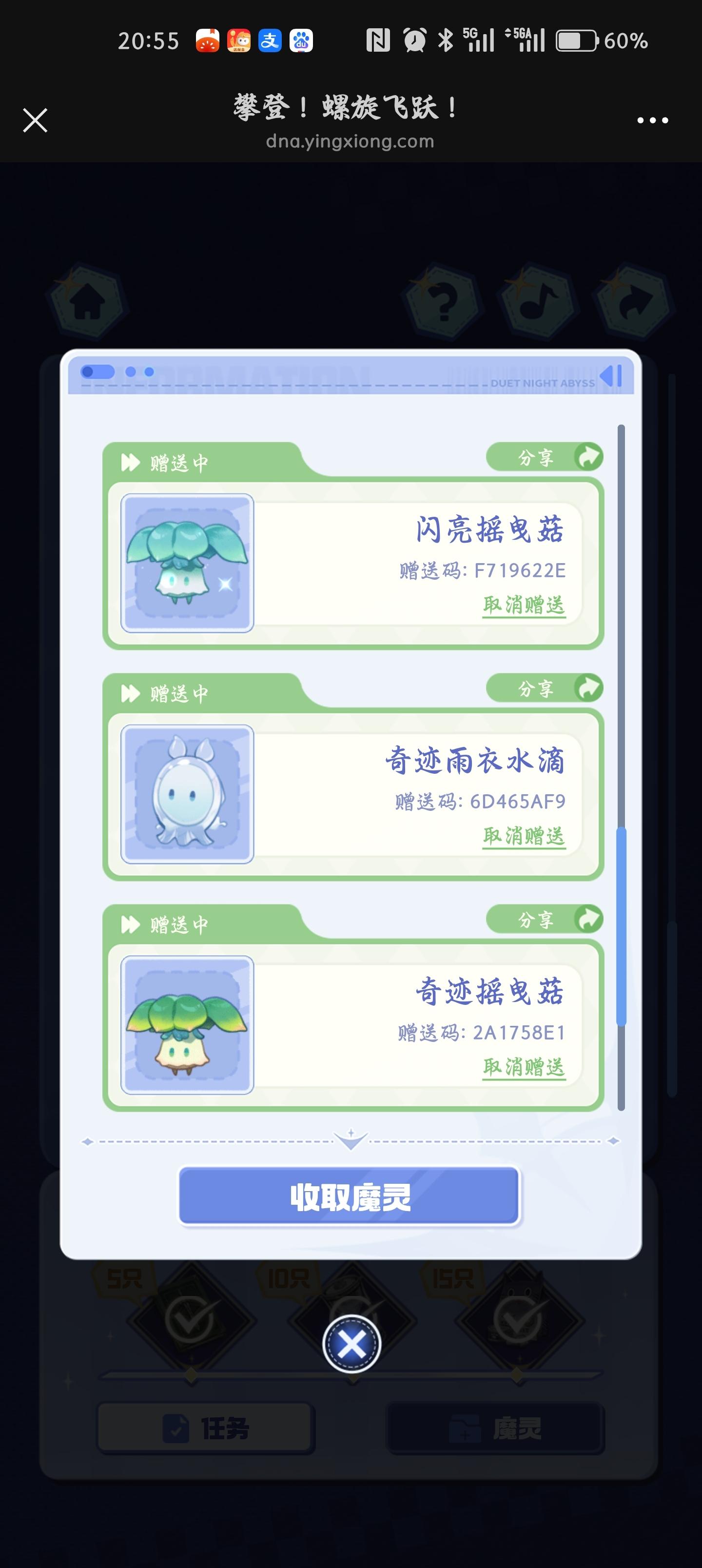This screenshot has width=702, height=1568.
Task: Close the webview with the X icon
Action: click(35, 120)
